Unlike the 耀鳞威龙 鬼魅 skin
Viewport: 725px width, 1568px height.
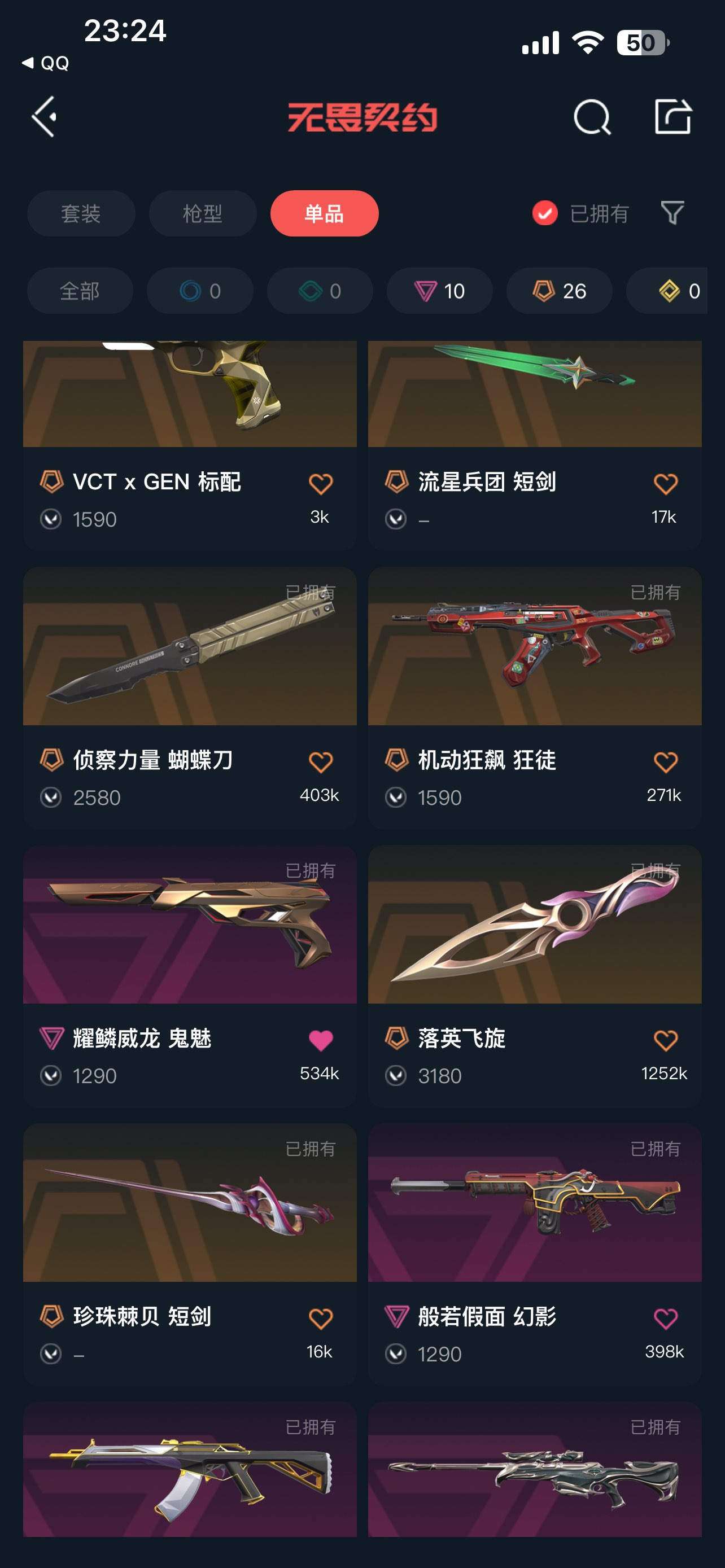(320, 1040)
